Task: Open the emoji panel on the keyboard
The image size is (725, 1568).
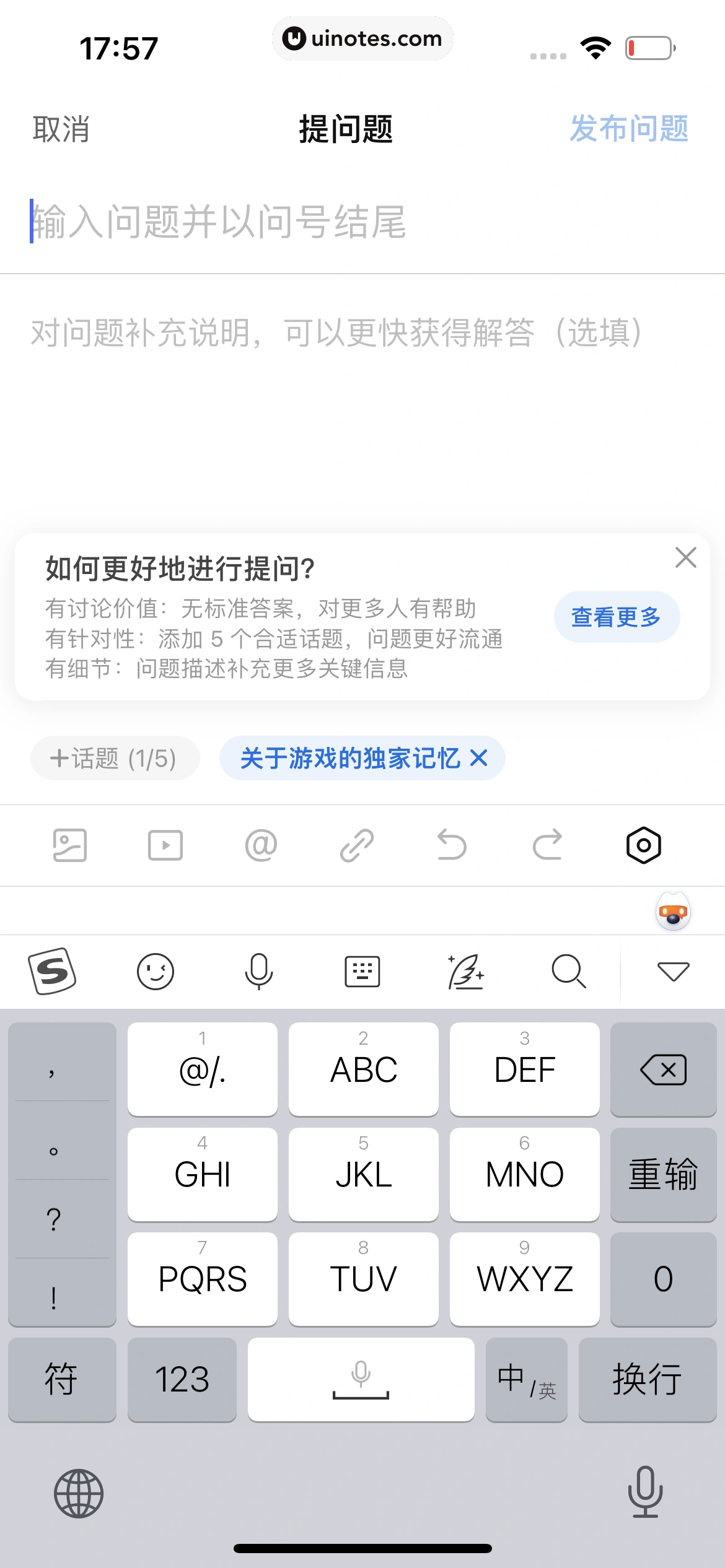Action: click(156, 971)
